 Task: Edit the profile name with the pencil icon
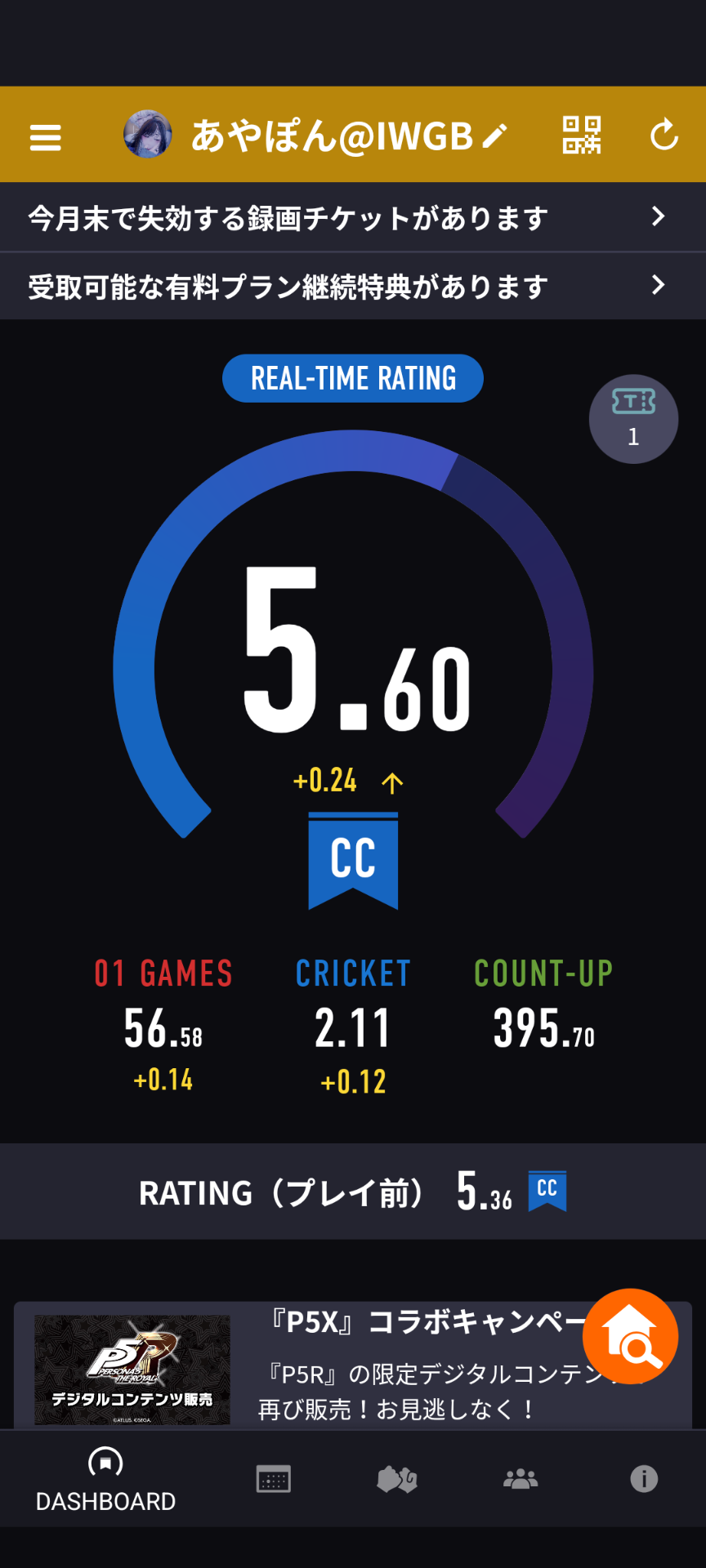(x=495, y=136)
